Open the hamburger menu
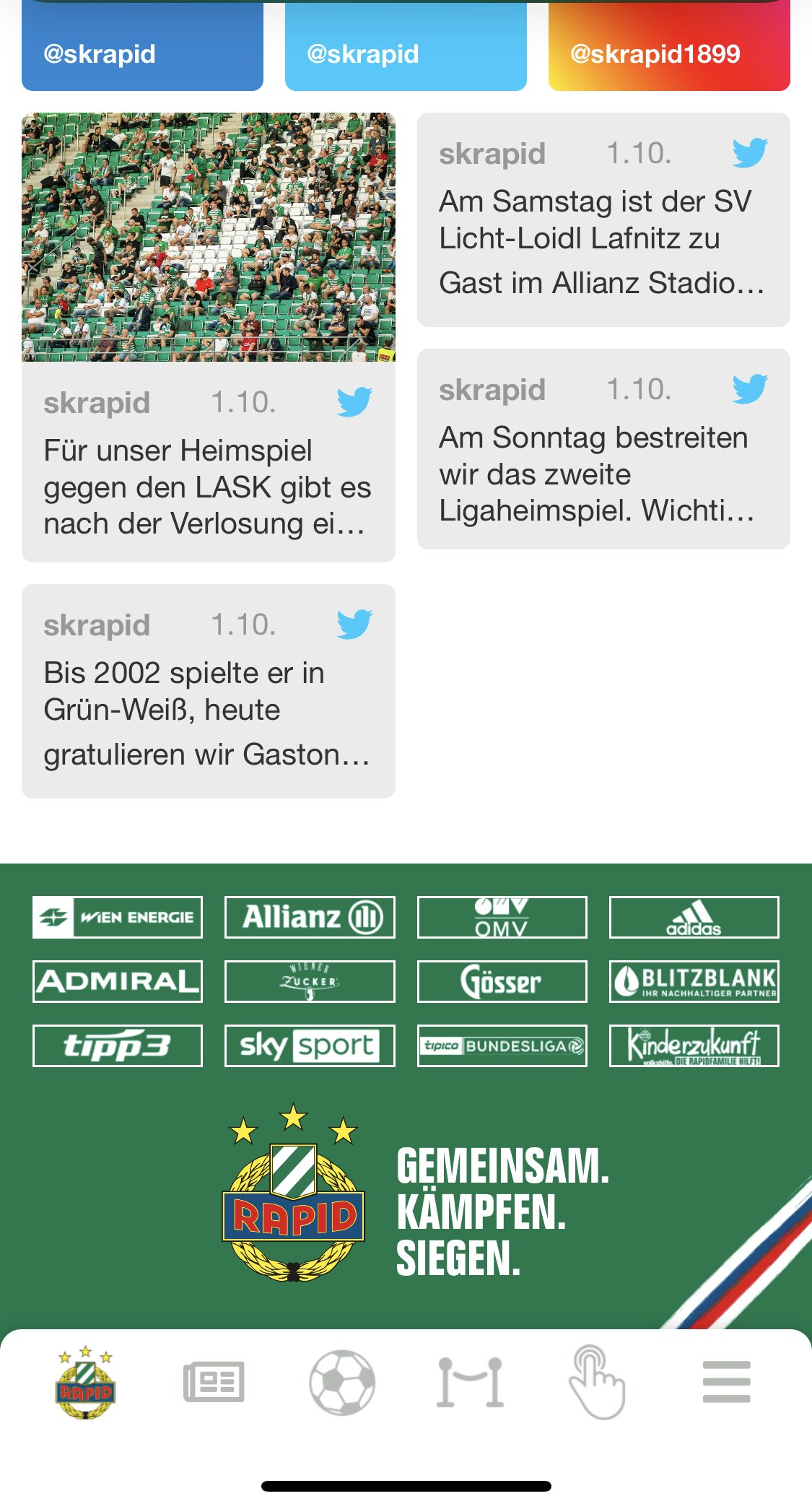 coord(726,1382)
